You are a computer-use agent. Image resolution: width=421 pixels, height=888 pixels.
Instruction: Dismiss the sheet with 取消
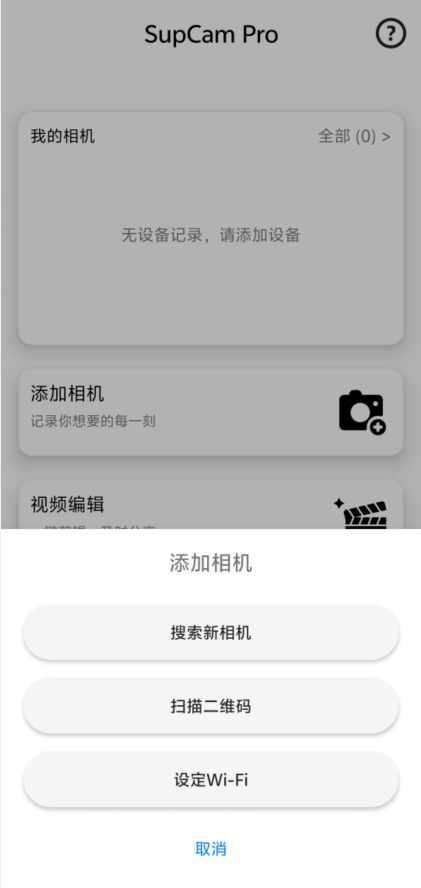tap(211, 848)
